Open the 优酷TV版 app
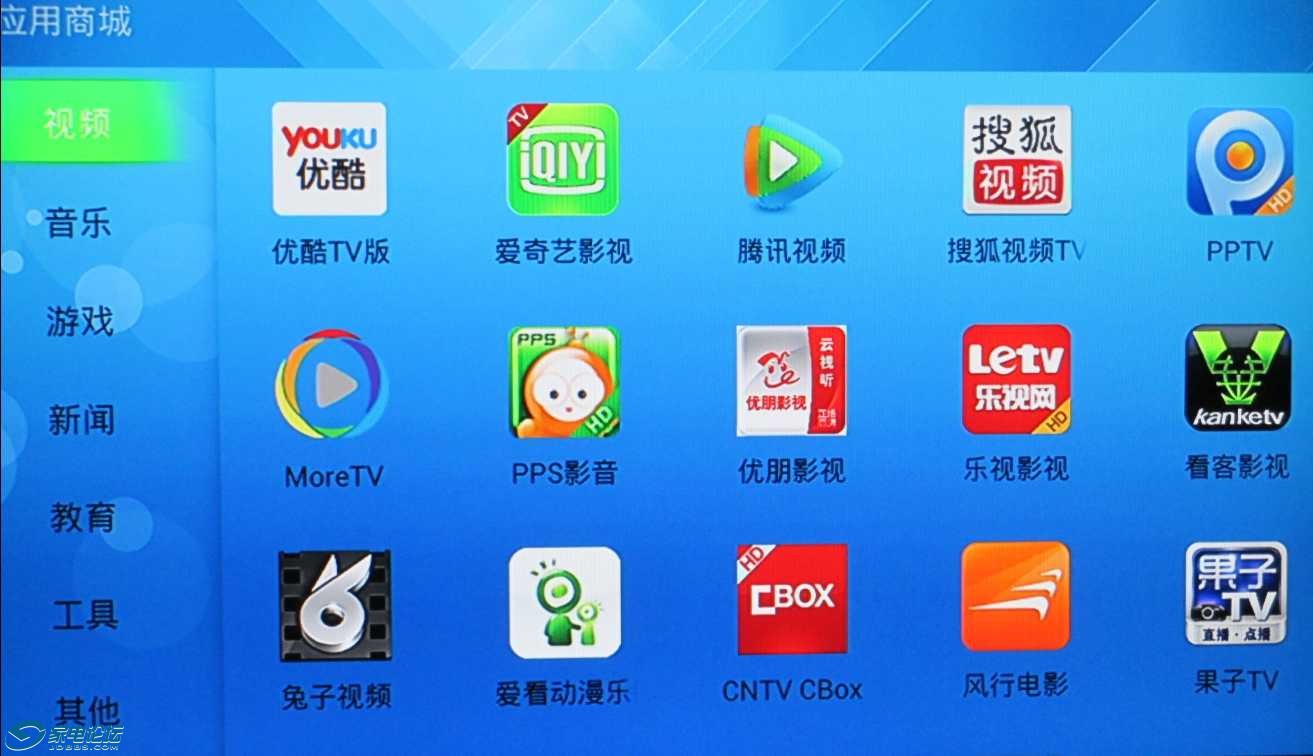Screen dimensions: 1313x756 (330, 159)
